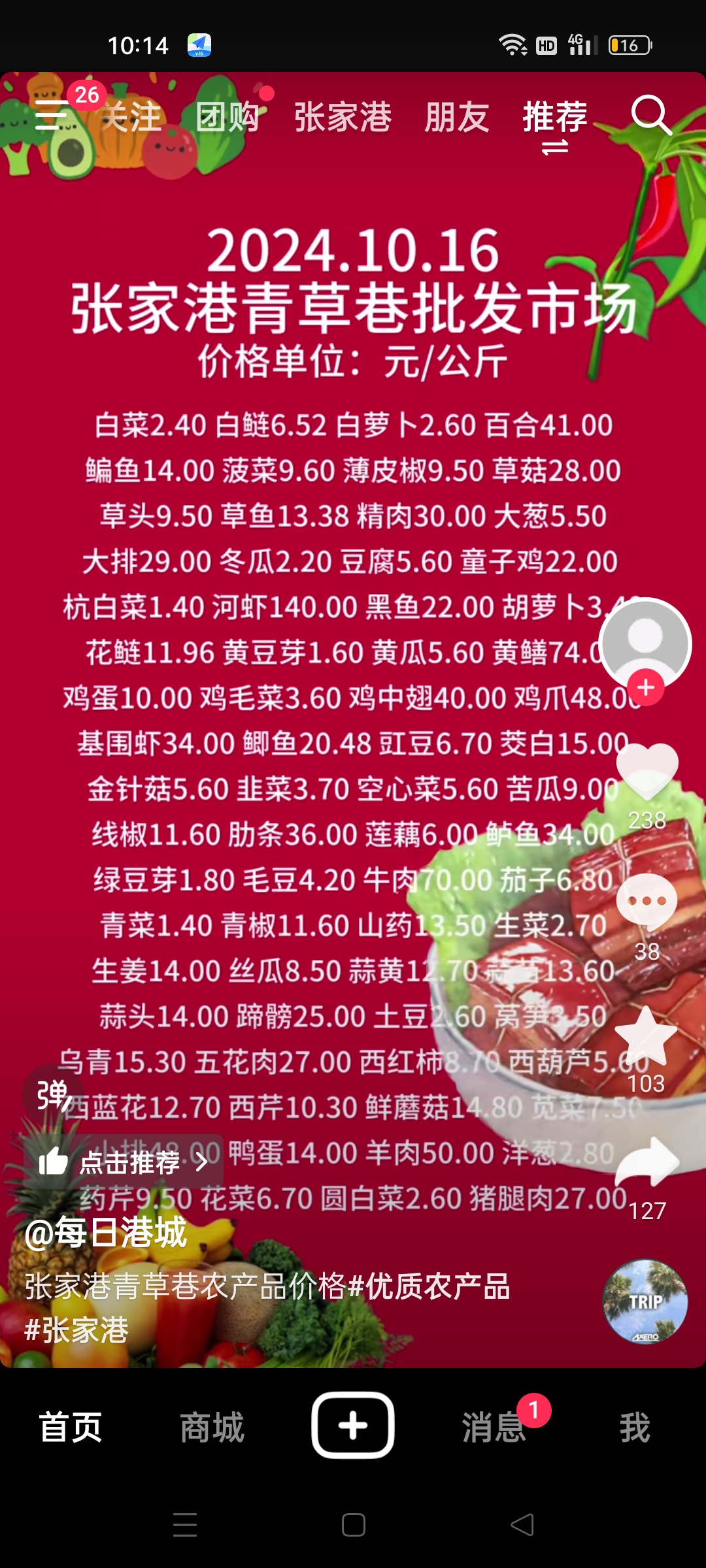
Task: Share this video via the arrow icon
Action: [647, 1163]
